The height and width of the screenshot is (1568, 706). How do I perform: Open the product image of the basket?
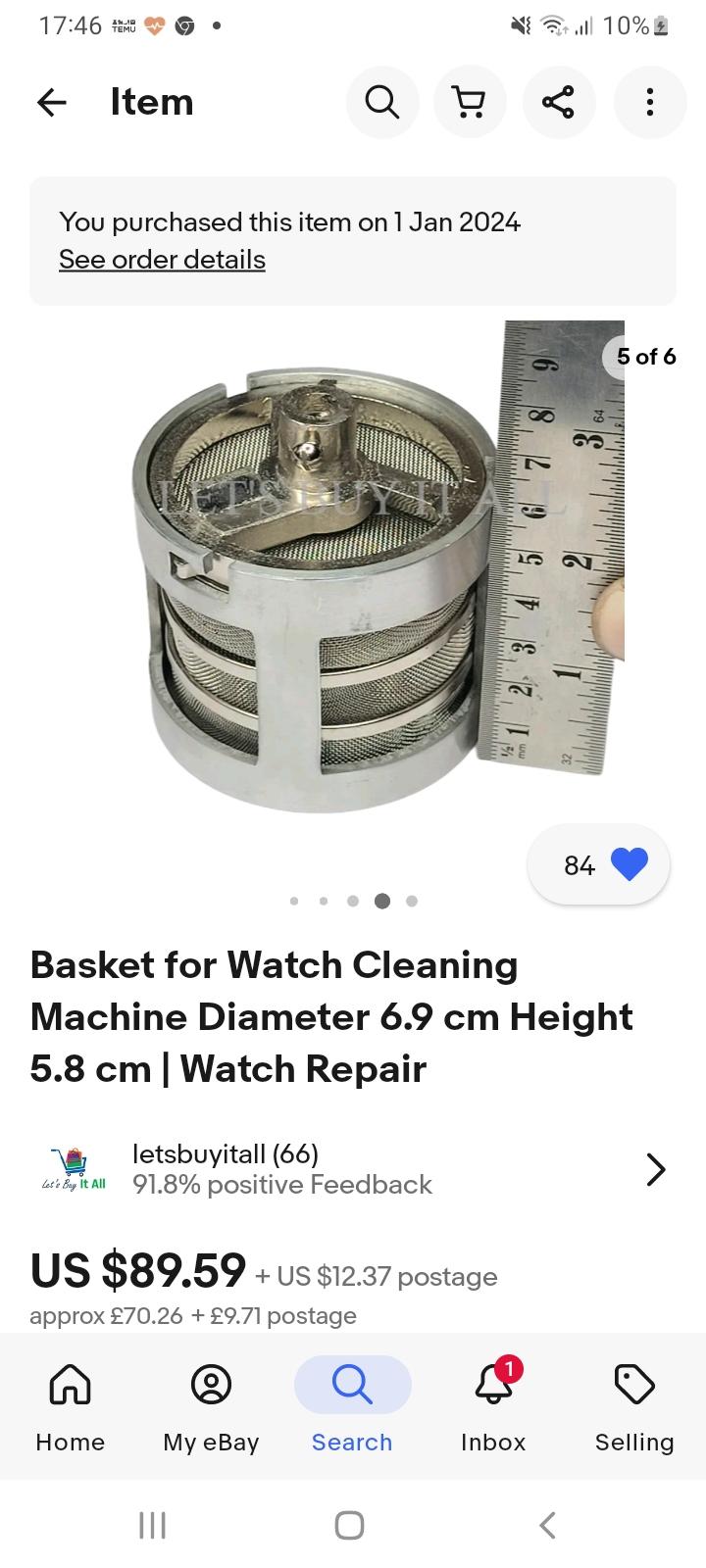click(378, 566)
